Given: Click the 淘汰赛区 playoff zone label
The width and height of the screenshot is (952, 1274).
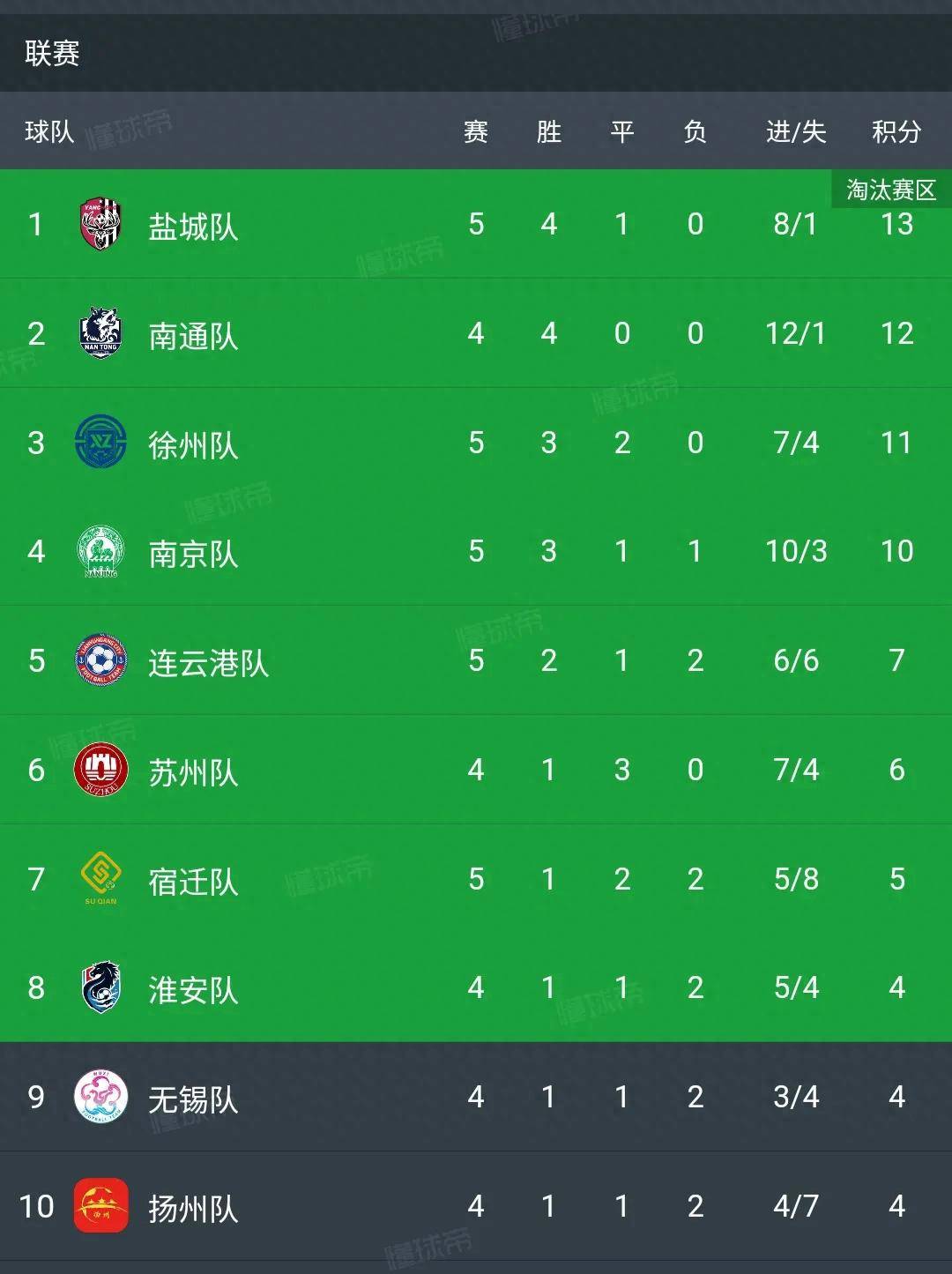Looking at the screenshot, I should point(889,188).
